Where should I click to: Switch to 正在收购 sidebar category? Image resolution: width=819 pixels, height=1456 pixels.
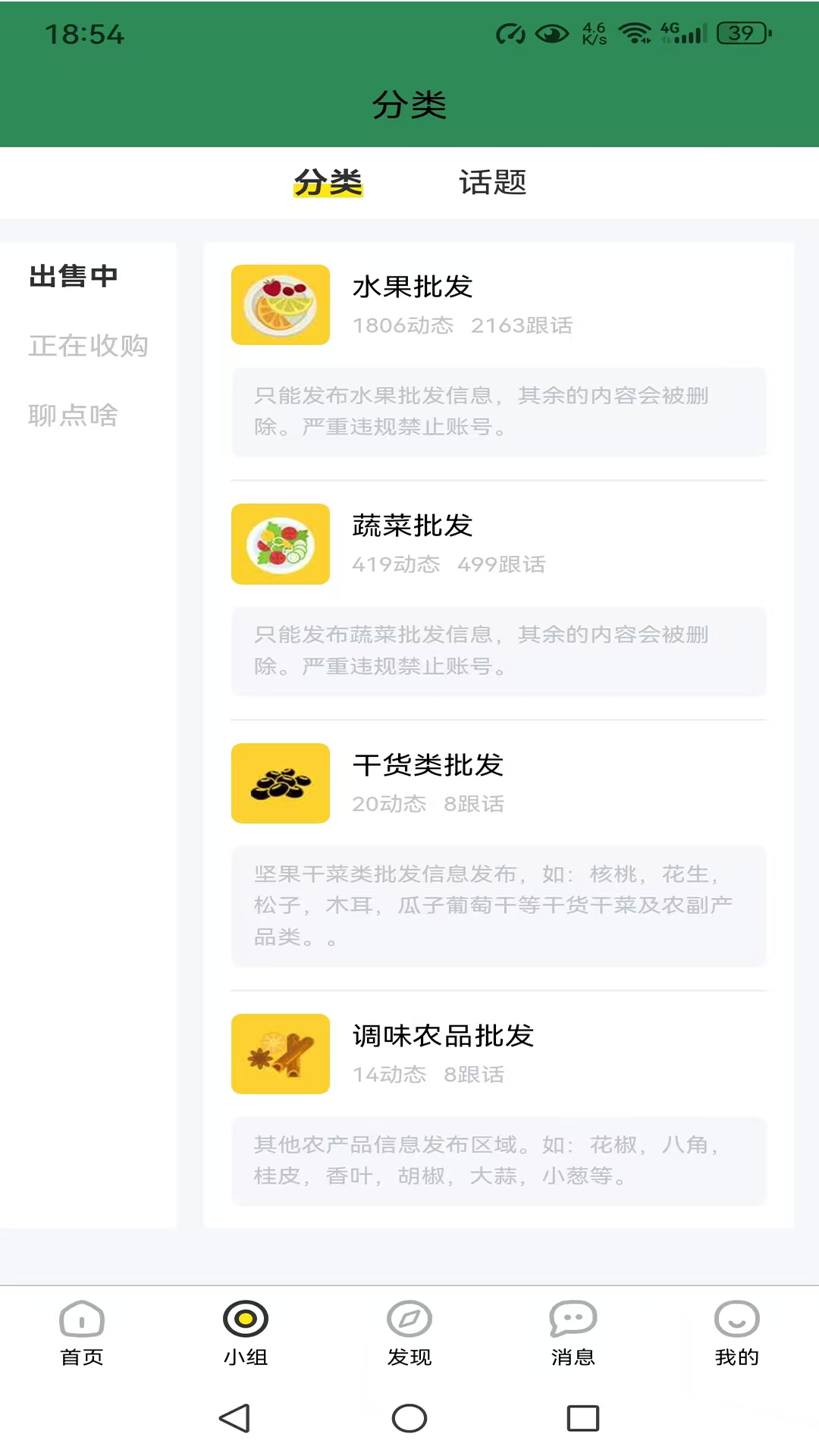coord(88,347)
